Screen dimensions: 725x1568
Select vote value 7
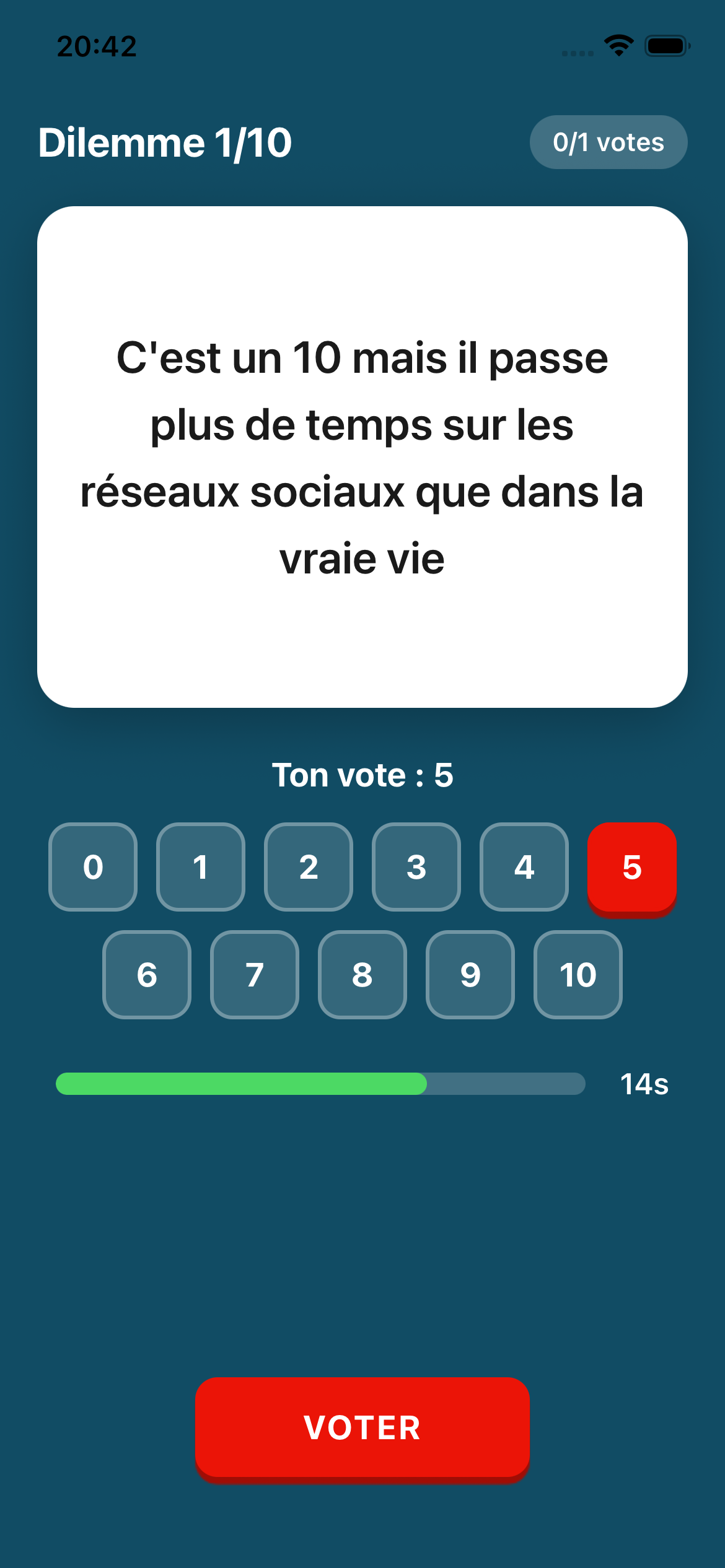(x=254, y=975)
